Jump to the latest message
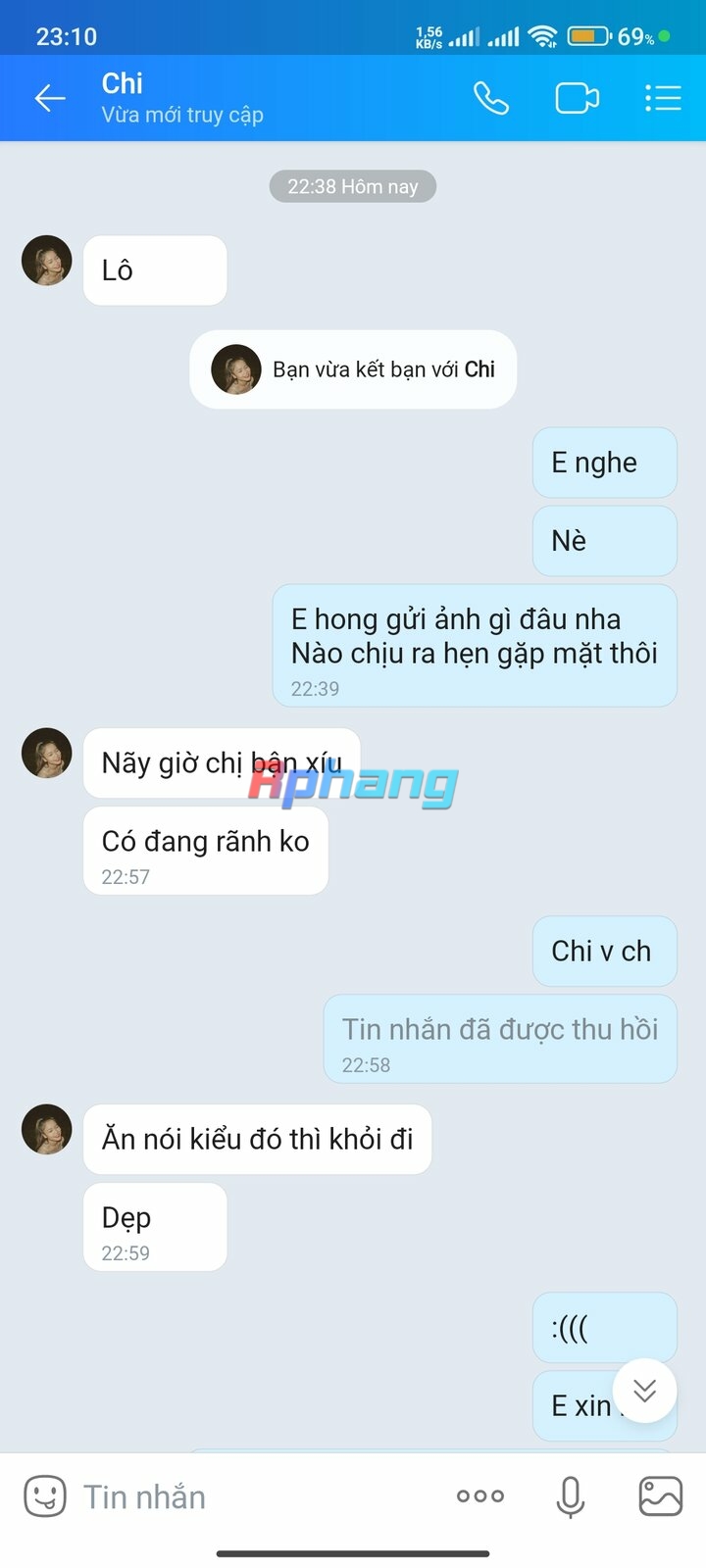The image size is (706, 1568). point(644,1391)
